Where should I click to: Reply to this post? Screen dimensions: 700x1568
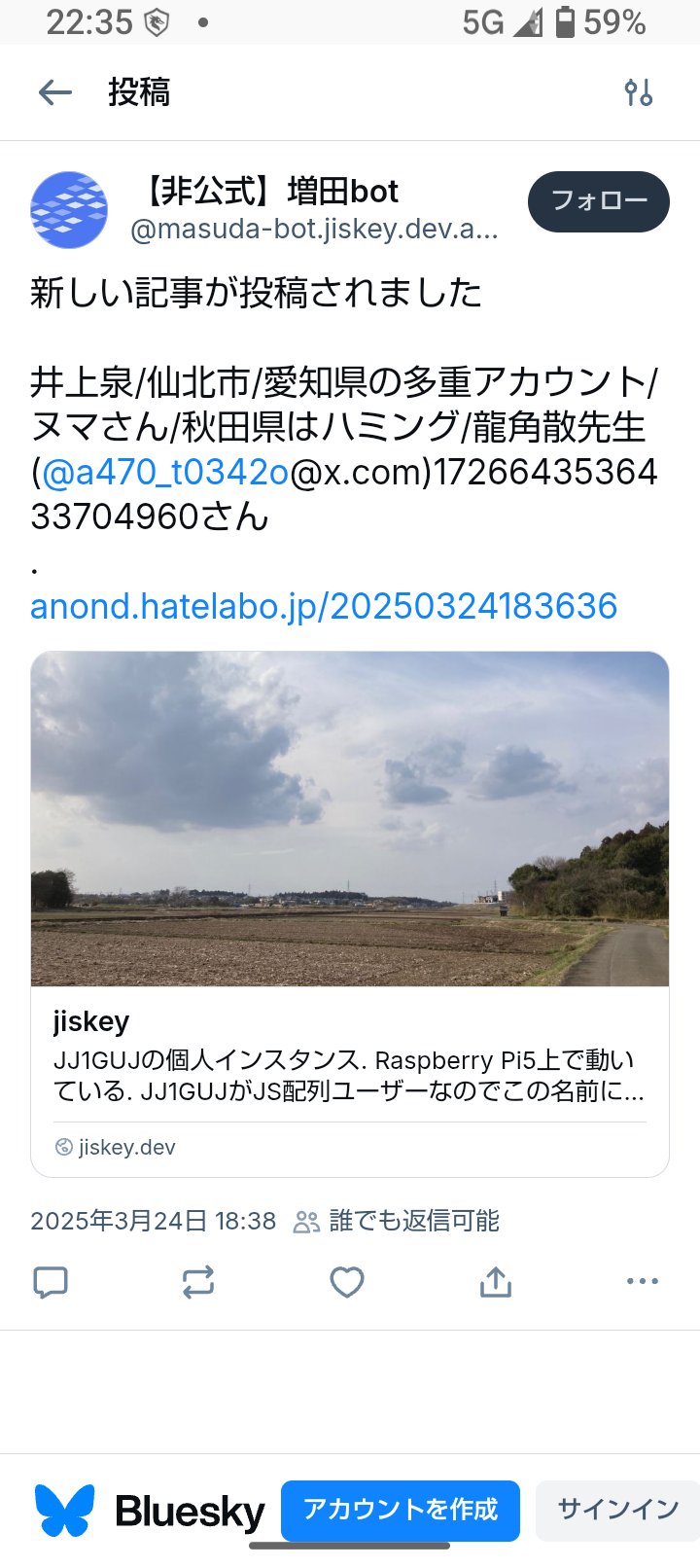point(51,1282)
